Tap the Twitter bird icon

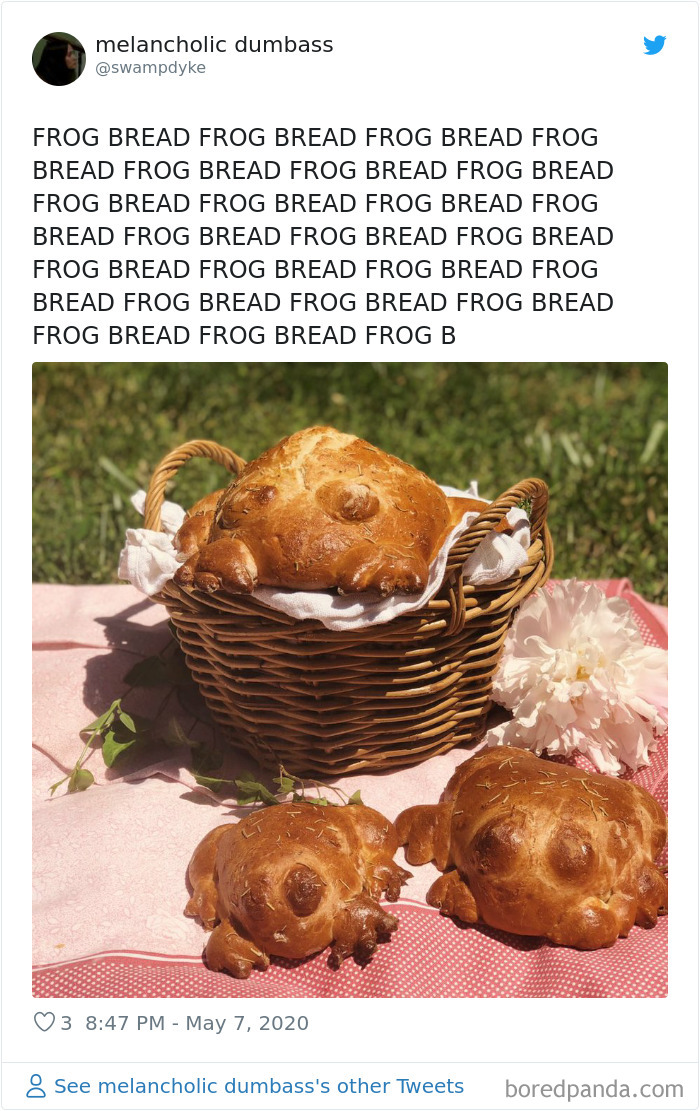[x=654, y=45]
